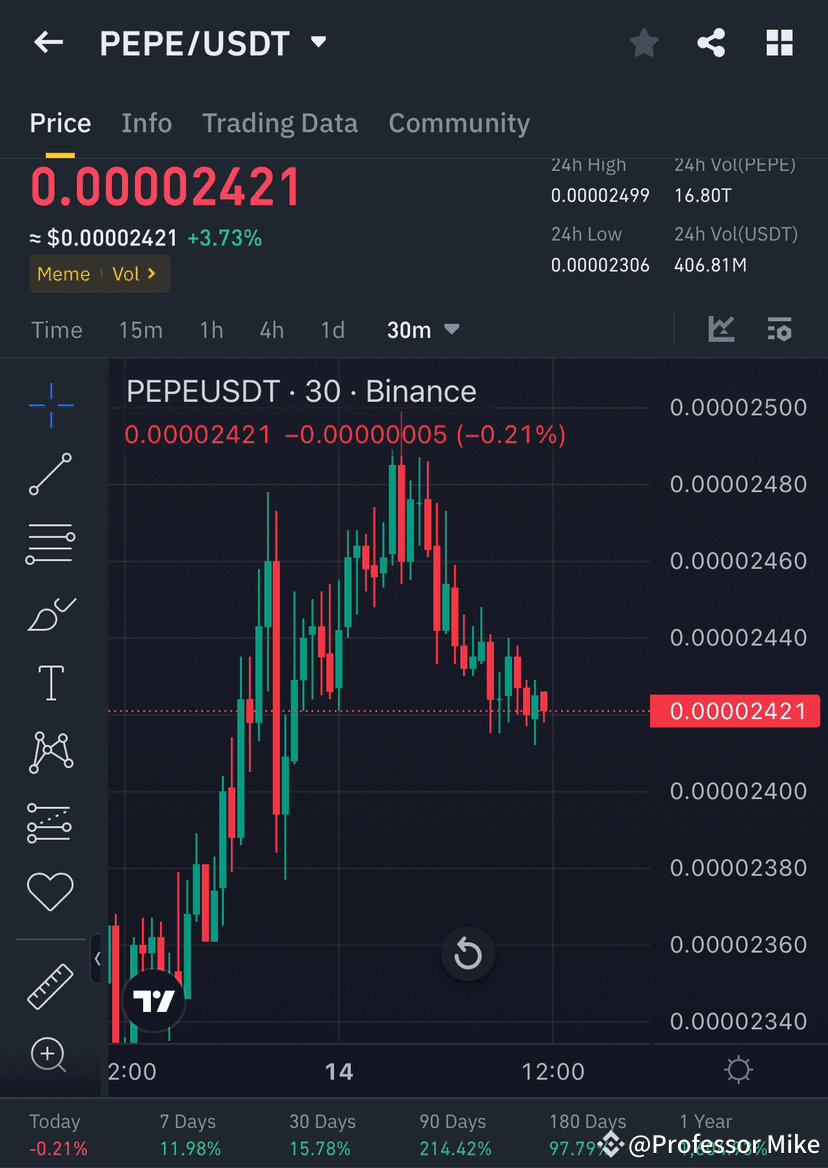The height and width of the screenshot is (1168, 828).
Task: Toggle the heart favorites drawing tool
Action: 50,891
